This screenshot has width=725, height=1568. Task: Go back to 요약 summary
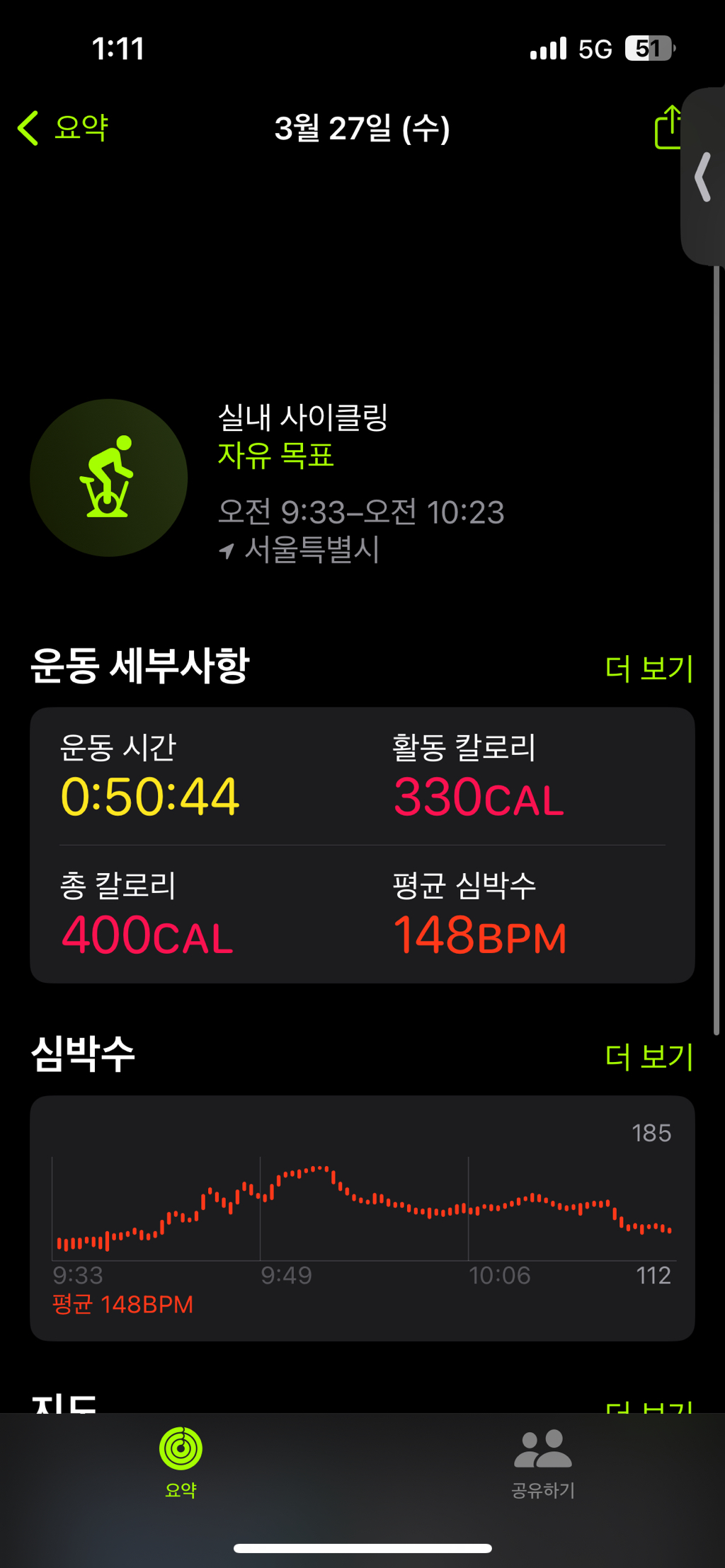[64, 128]
